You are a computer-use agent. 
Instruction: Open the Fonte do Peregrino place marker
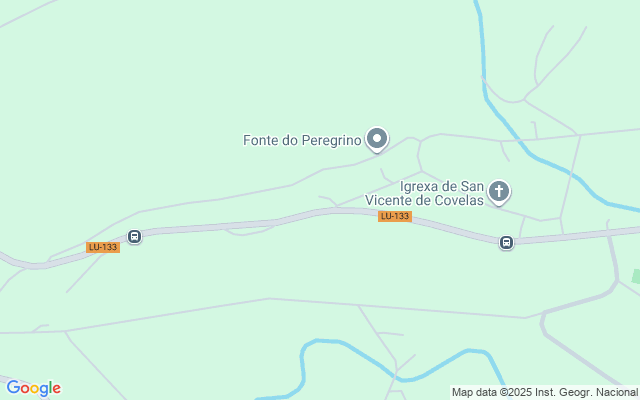tap(377, 140)
